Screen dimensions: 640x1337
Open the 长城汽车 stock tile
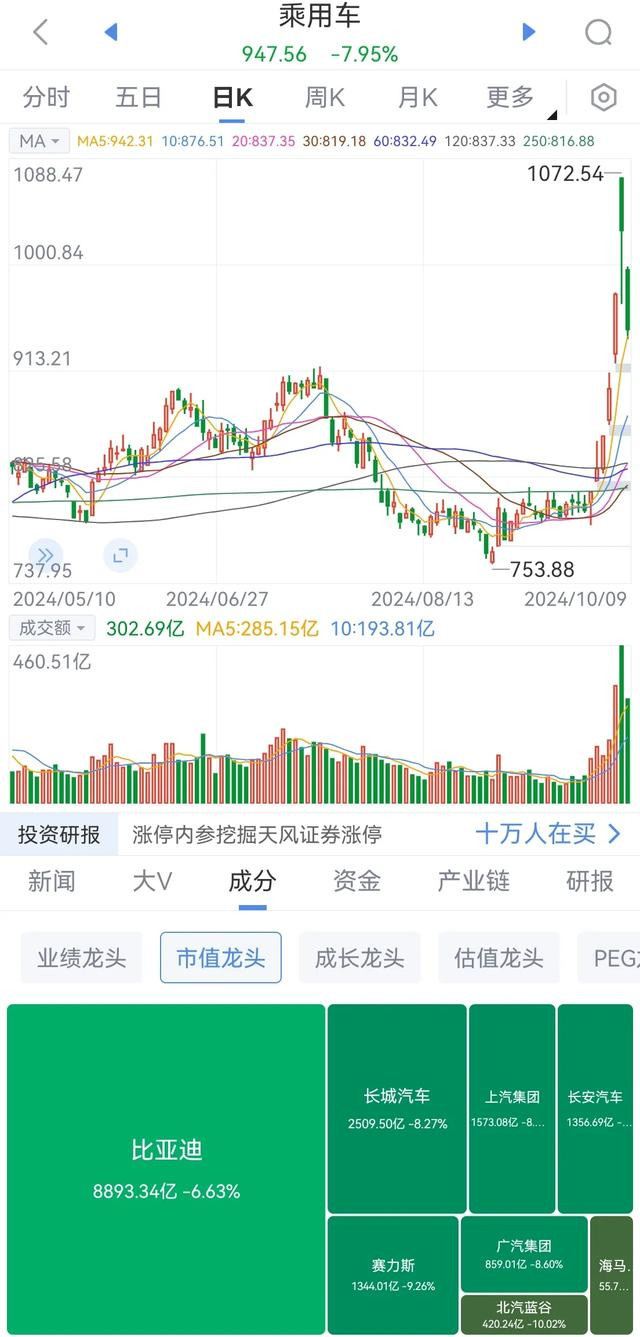(x=397, y=1109)
